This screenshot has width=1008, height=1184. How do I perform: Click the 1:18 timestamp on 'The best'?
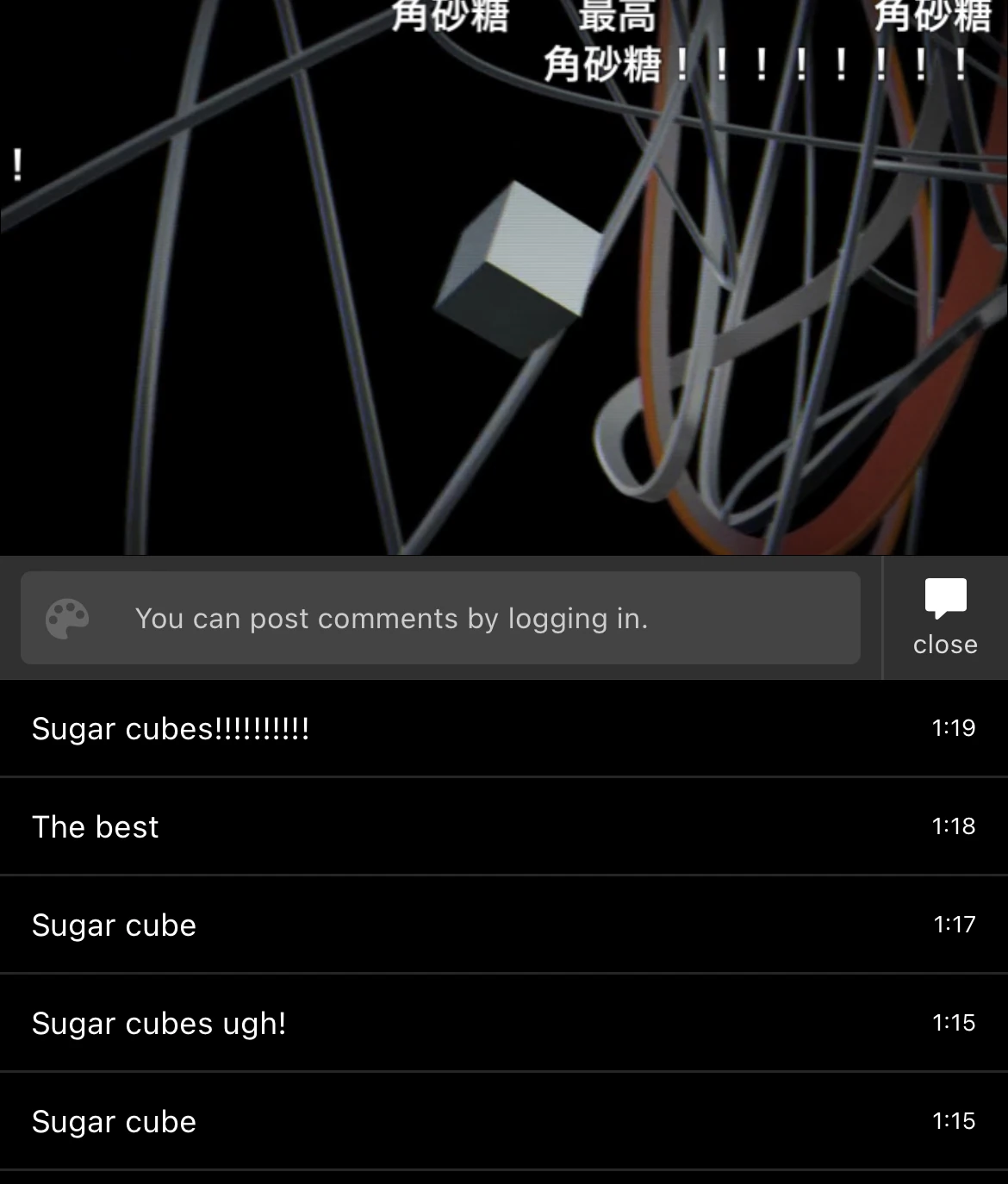(954, 826)
